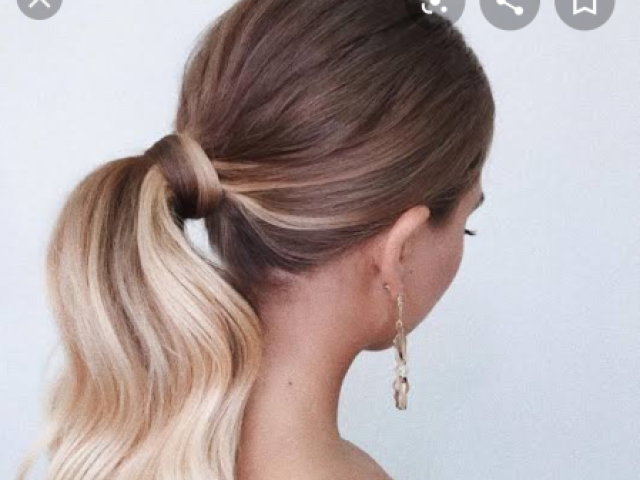Viewport: 640px width, 480px height.
Task: Bookmark this image to collections
Action: (x=584, y=5)
